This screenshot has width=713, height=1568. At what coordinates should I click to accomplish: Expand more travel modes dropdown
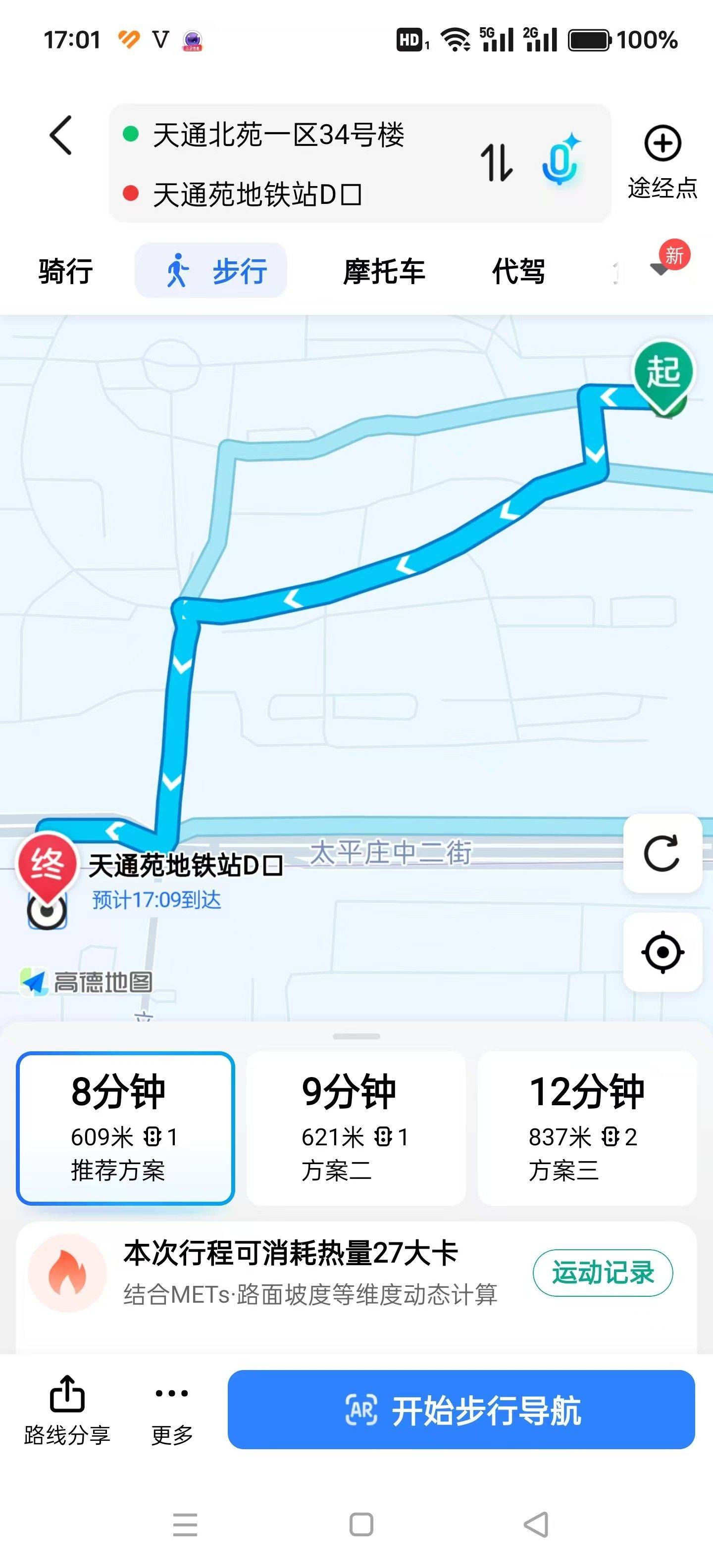click(661, 268)
